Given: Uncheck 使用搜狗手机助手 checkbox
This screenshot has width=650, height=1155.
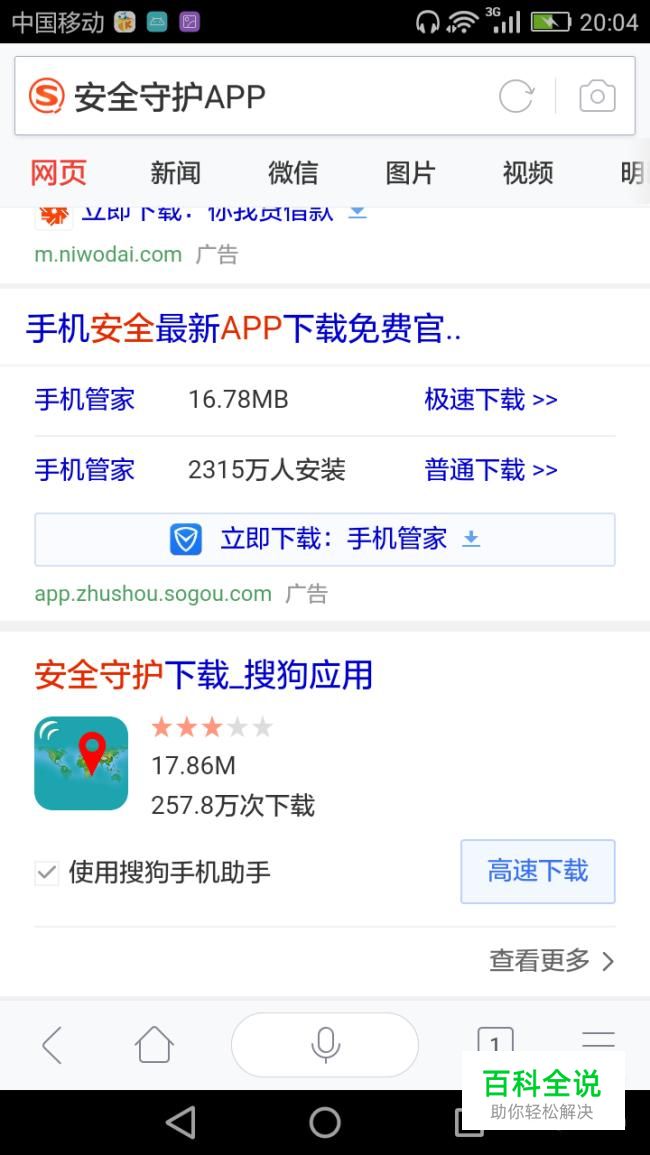Looking at the screenshot, I should (46, 874).
